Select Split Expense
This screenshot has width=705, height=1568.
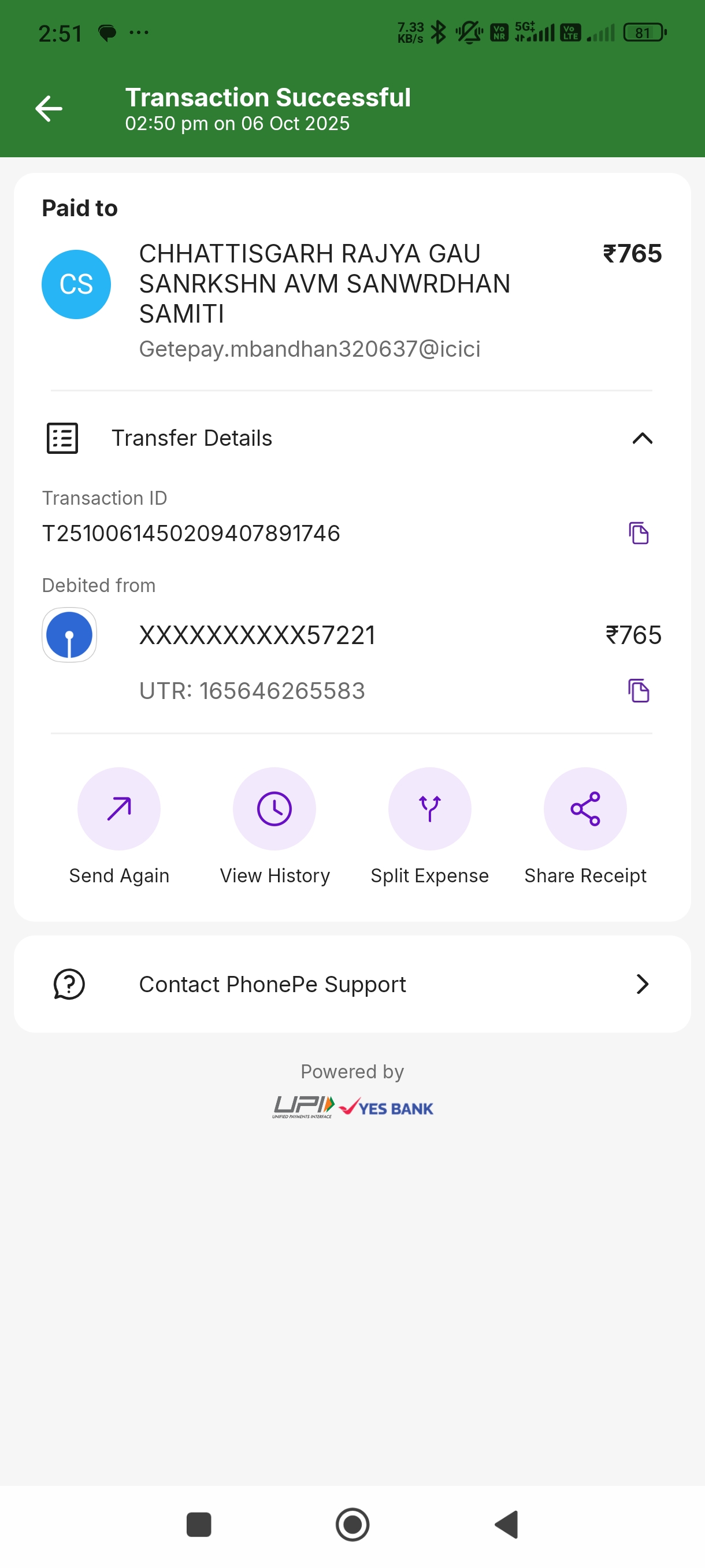[429, 809]
